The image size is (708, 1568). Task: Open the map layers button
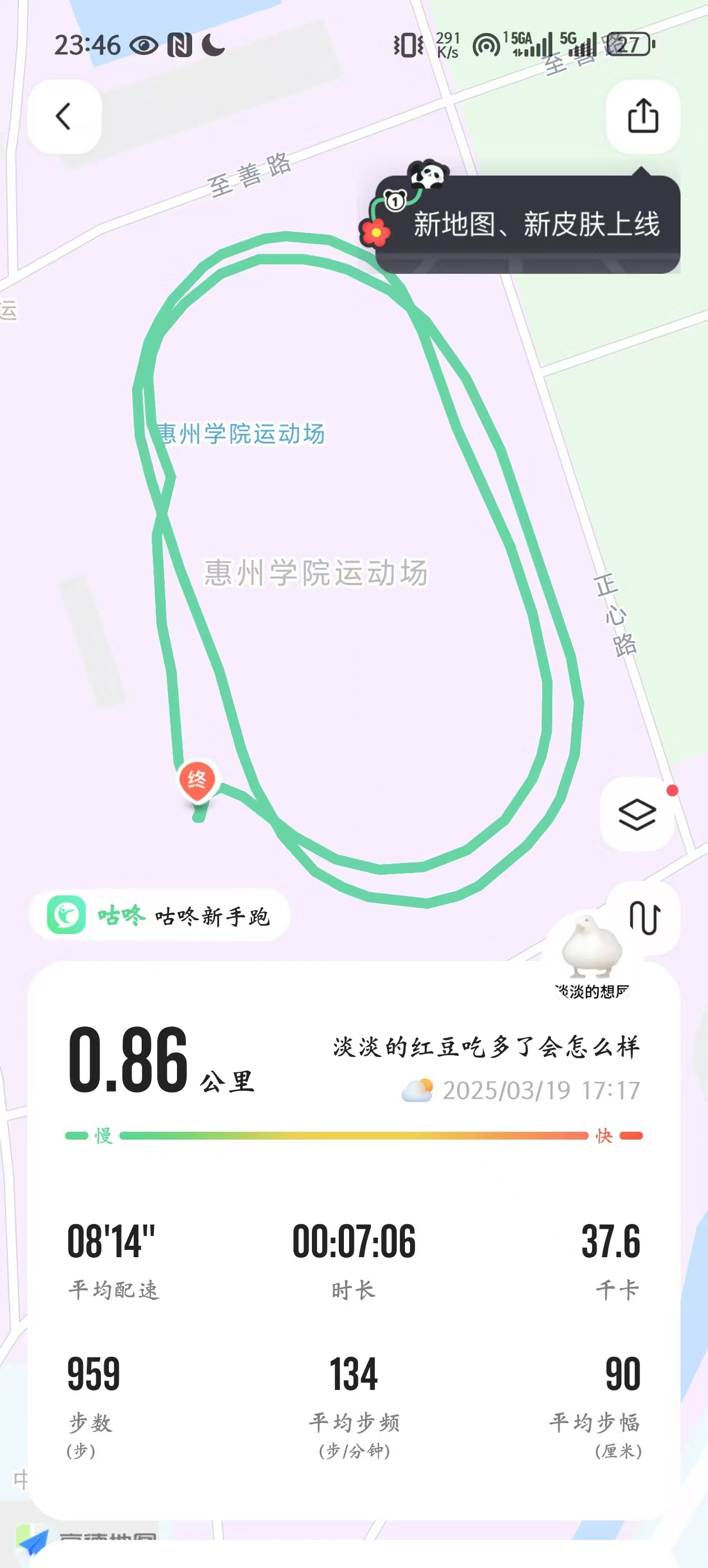(x=637, y=814)
